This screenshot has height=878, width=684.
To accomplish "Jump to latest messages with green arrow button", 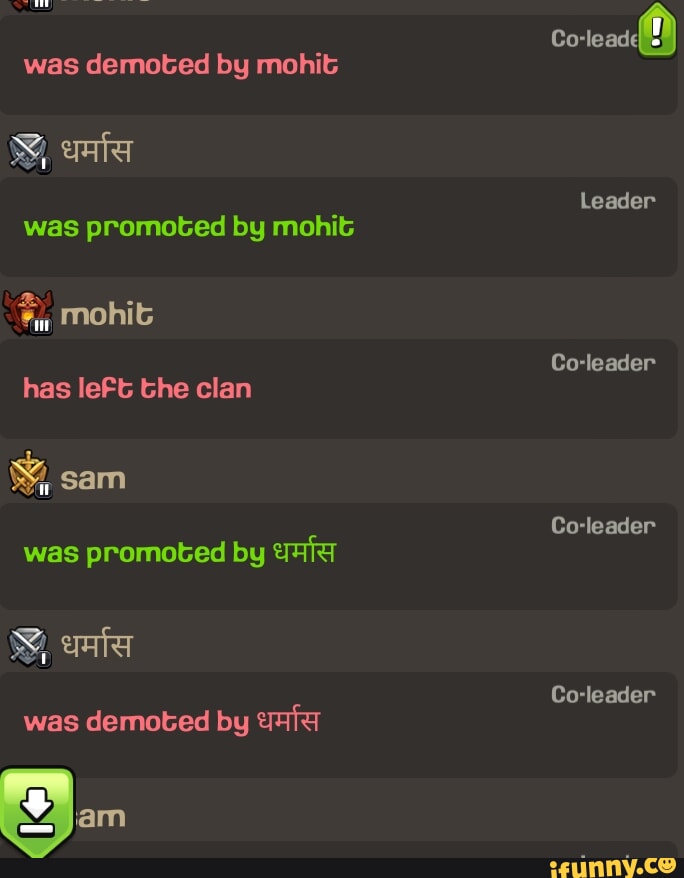I will pos(37,806).
